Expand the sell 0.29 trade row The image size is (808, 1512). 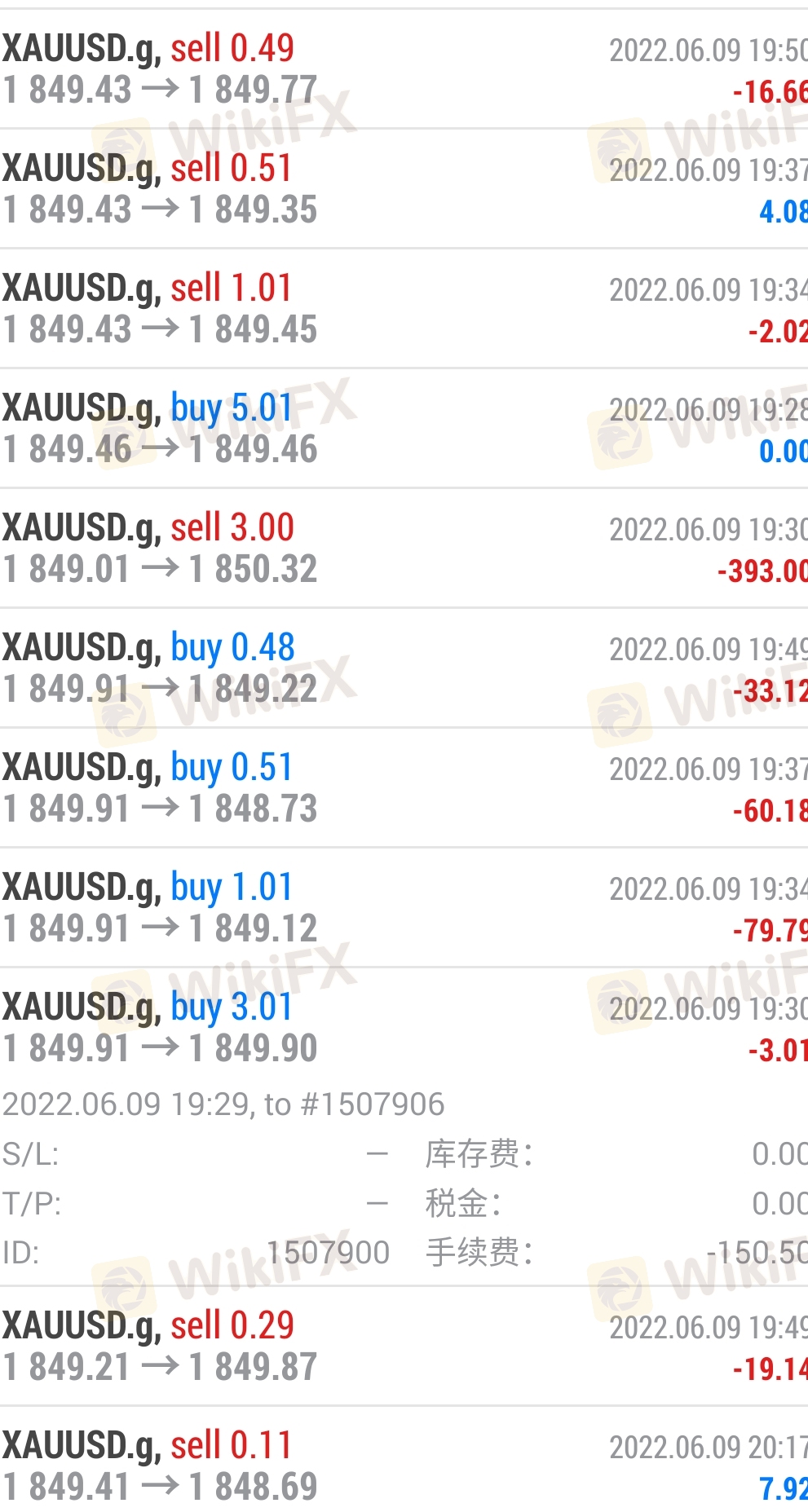click(x=404, y=1347)
